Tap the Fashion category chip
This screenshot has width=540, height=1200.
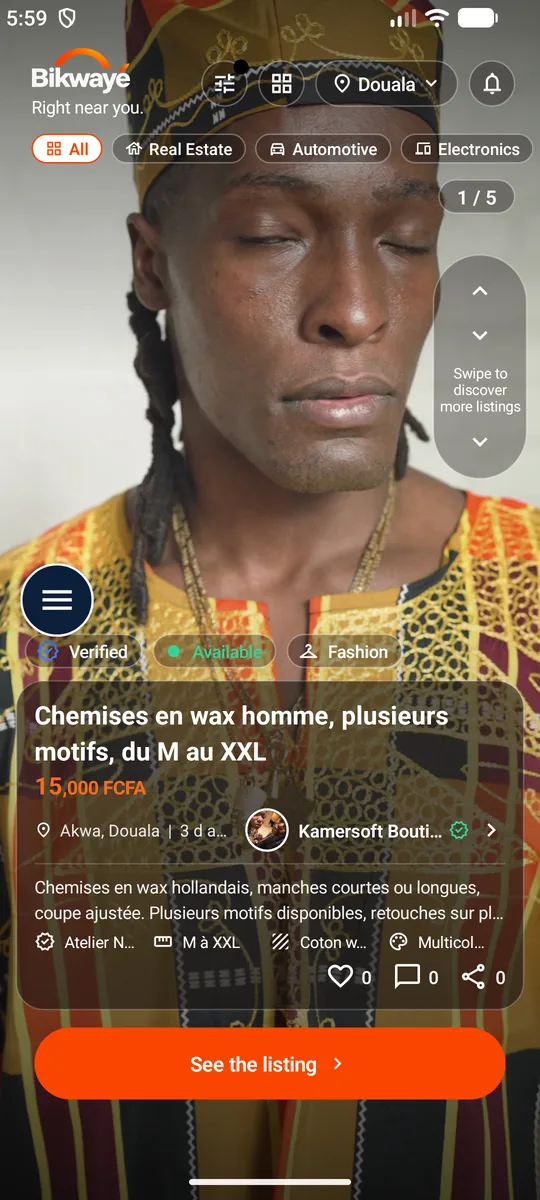coord(344,652)
